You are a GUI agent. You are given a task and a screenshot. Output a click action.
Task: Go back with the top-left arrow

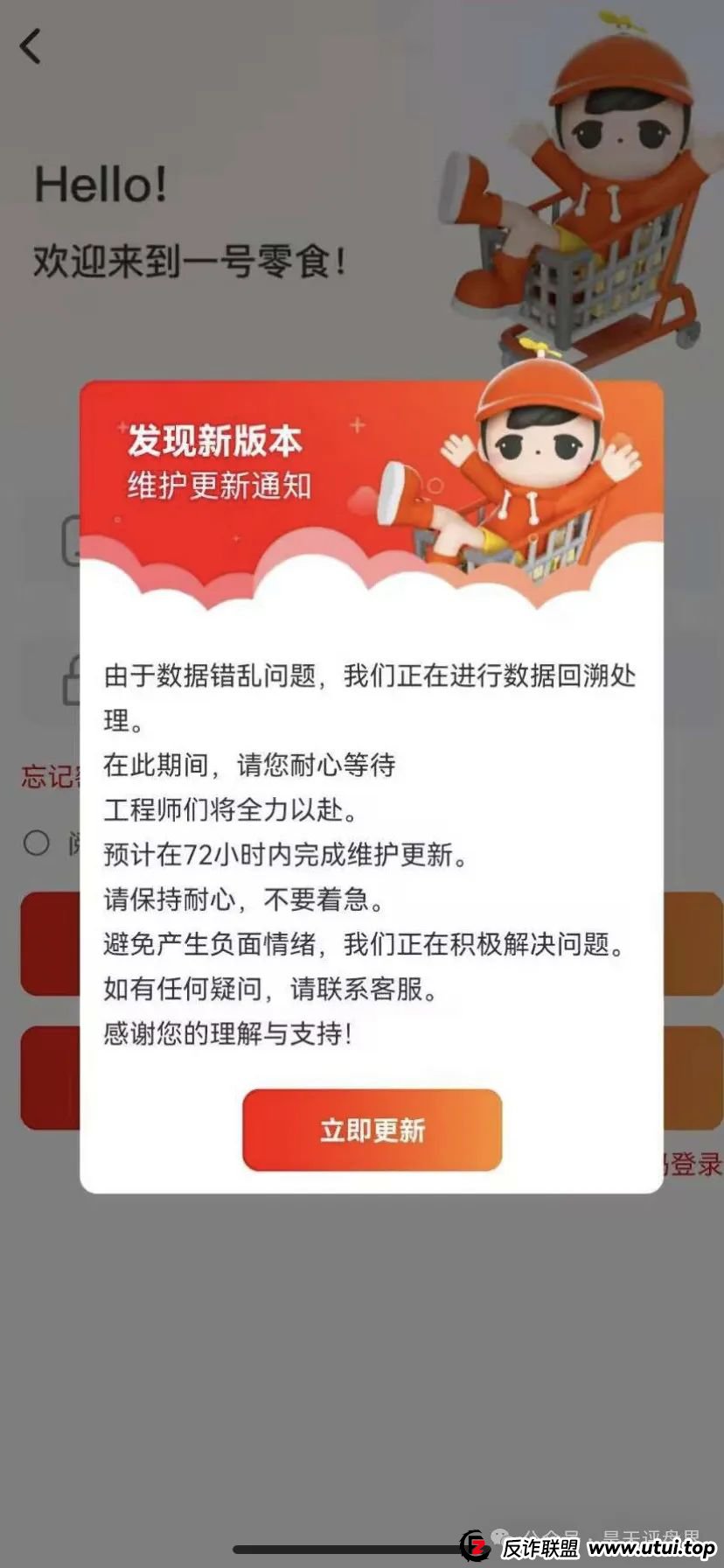pos(31,46)
